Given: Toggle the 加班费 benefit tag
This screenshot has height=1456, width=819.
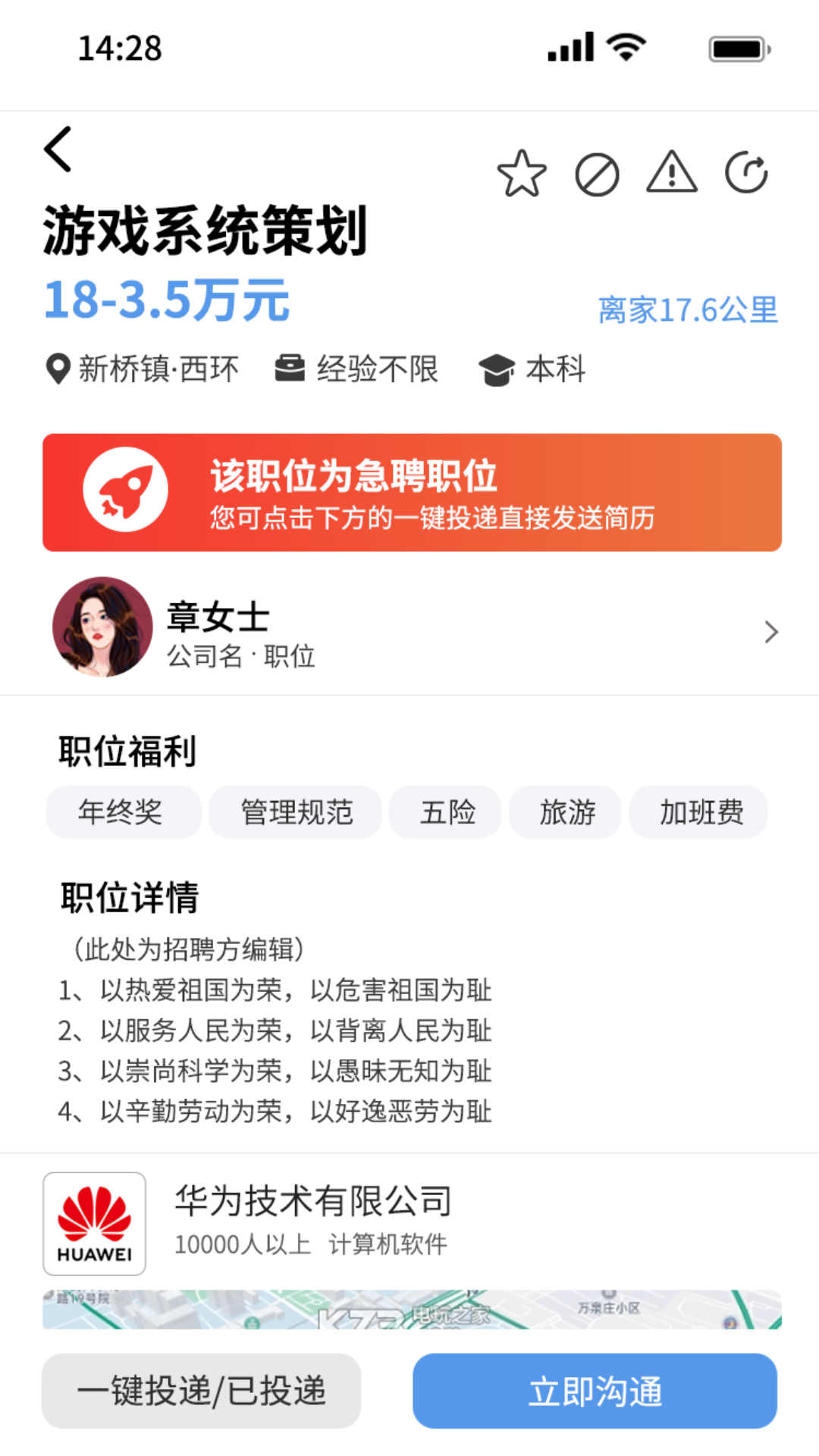Looking at the screenshot, I should (x=698, y=812).
